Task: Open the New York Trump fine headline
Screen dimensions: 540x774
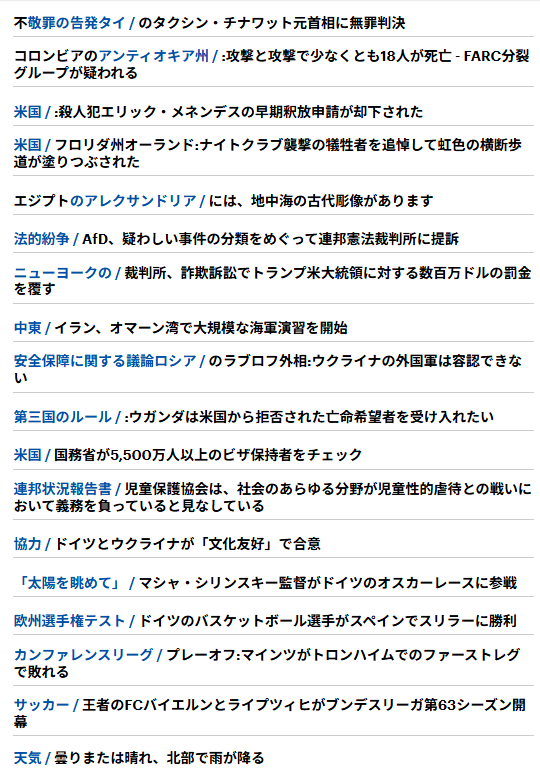Action: pos(272,280)
